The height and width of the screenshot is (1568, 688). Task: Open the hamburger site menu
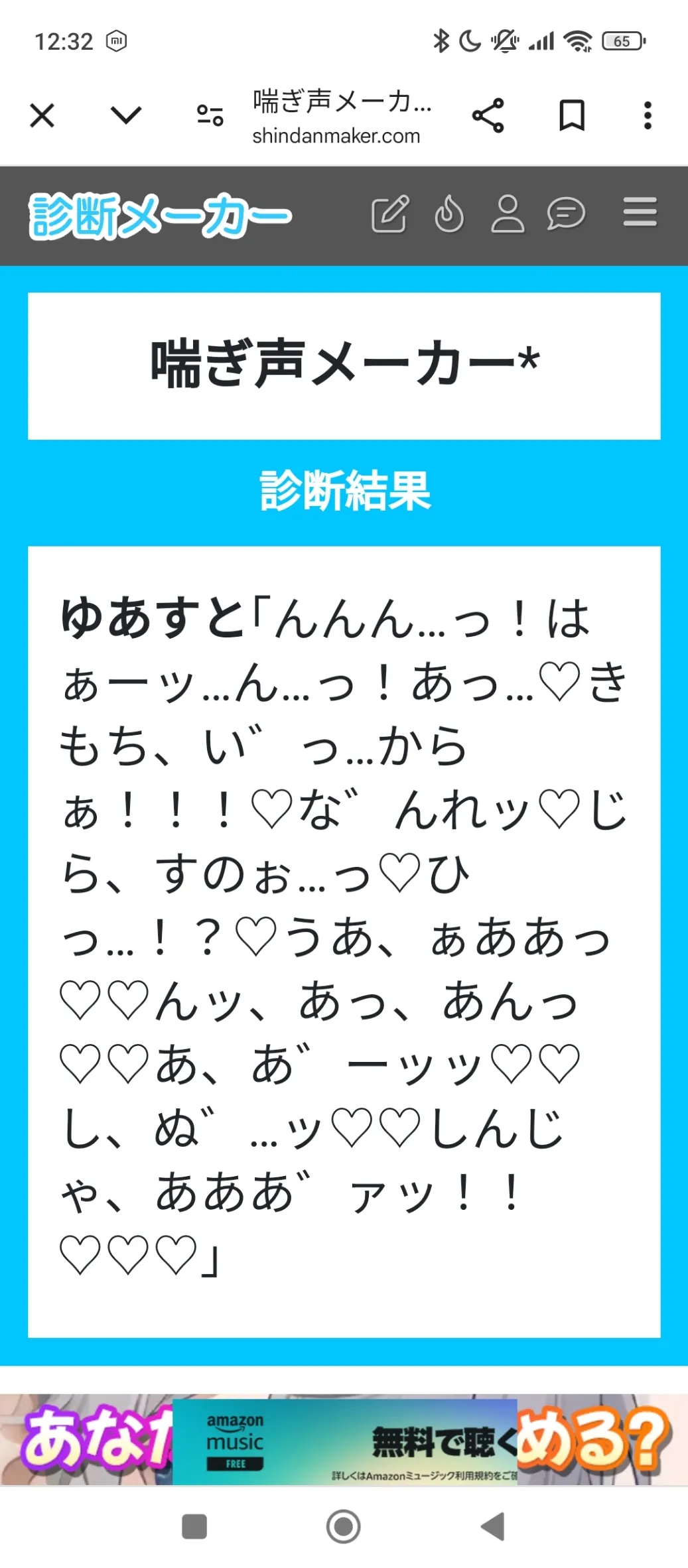pos(640,212)
